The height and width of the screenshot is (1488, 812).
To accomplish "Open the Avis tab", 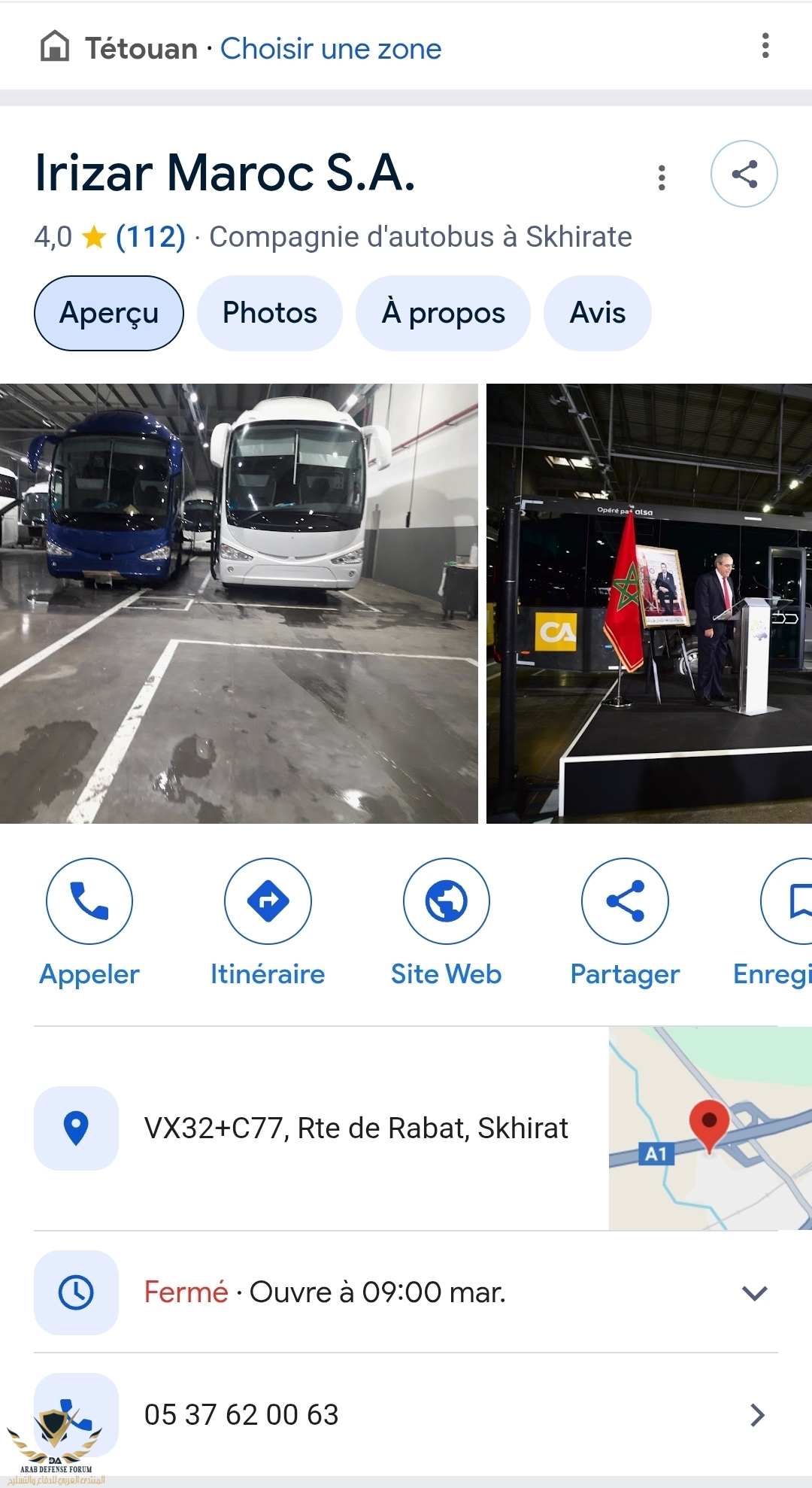I will [598, 312].
